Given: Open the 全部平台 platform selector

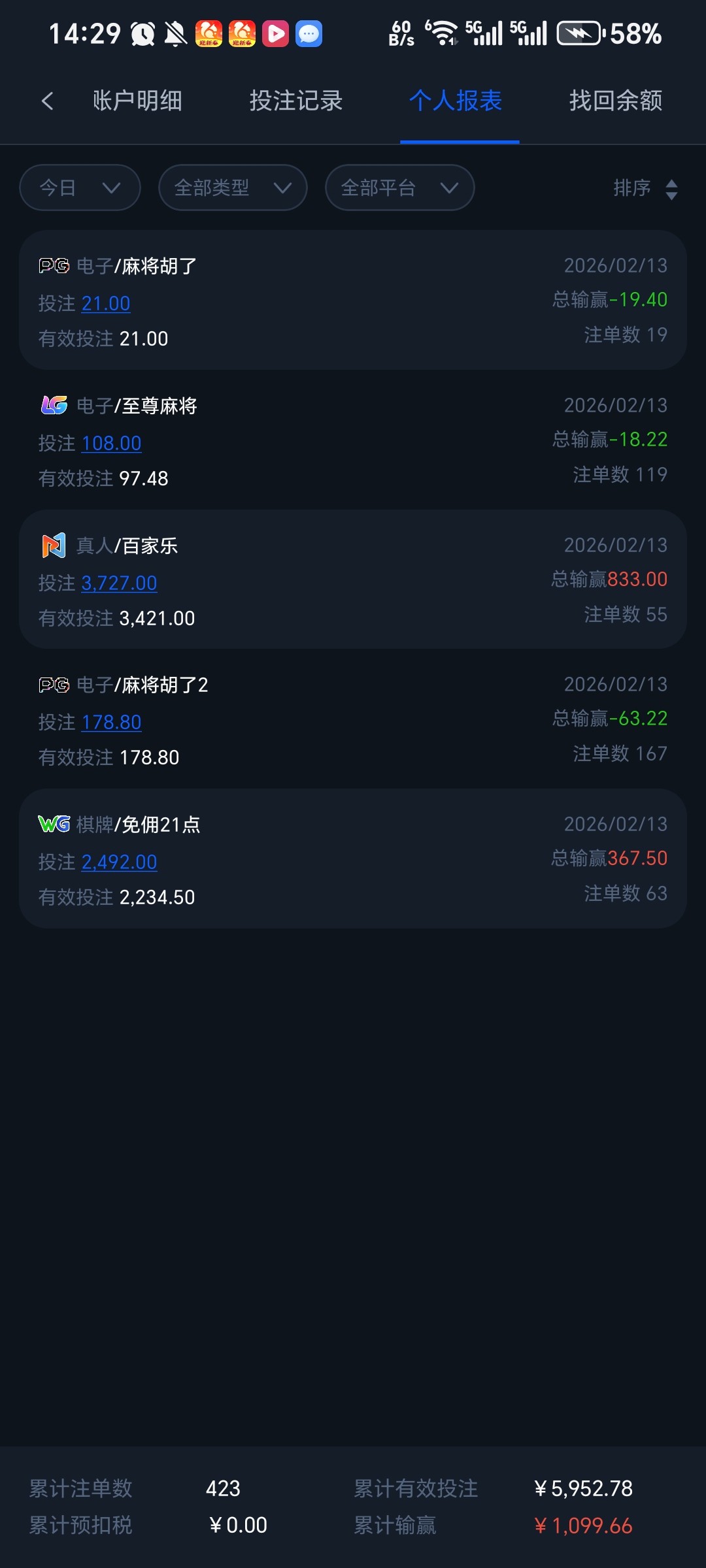Looking at the screenshot, I should (x=399, y=188).
